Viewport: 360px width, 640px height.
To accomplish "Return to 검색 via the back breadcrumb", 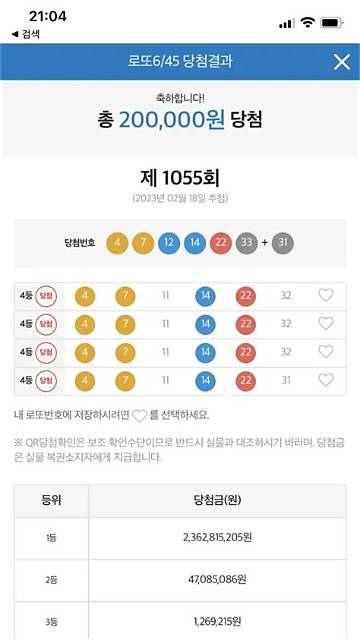I will pos(26,34).
